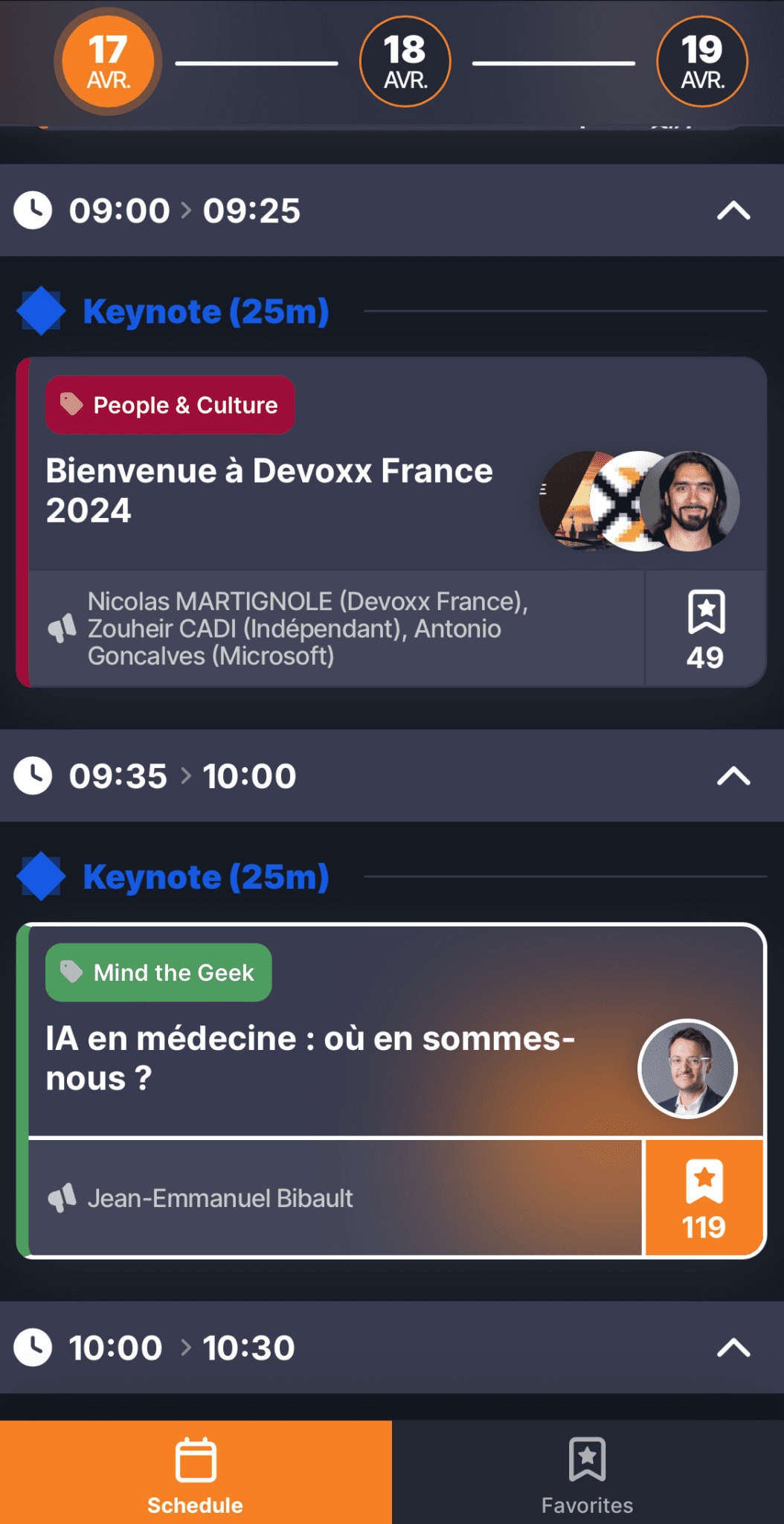Click Jean-Emmanuel Bibault's profile photo
The width and height of the screenshot is (784, 1524).
coord(687,1068)
